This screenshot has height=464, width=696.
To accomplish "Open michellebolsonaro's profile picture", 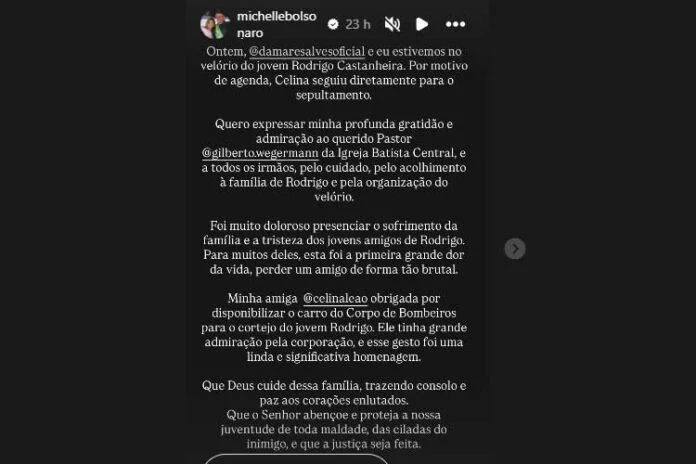I will [x=214, y=24].
